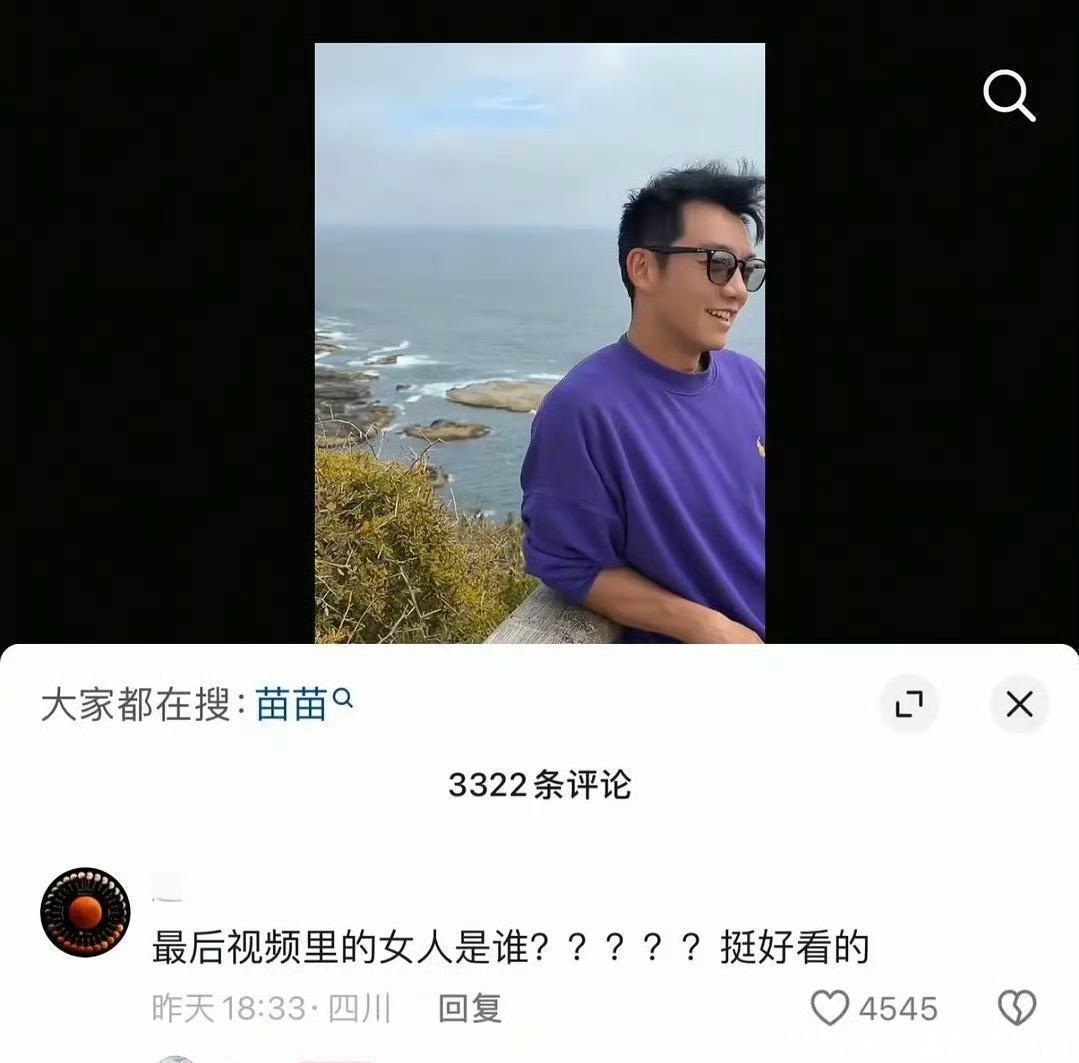Viewport: 1079px width, 1063px height.
Task: Tap the video above the comments
Action: 539,342
